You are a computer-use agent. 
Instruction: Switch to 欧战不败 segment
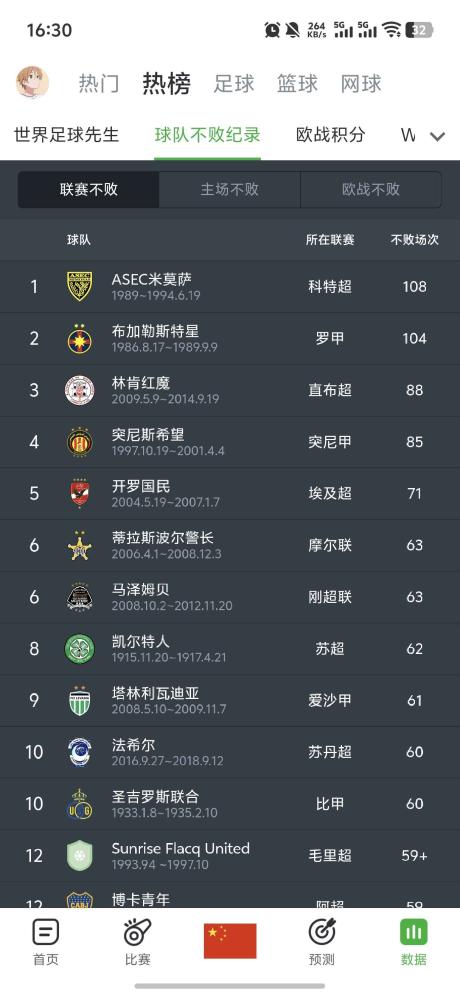371,189
